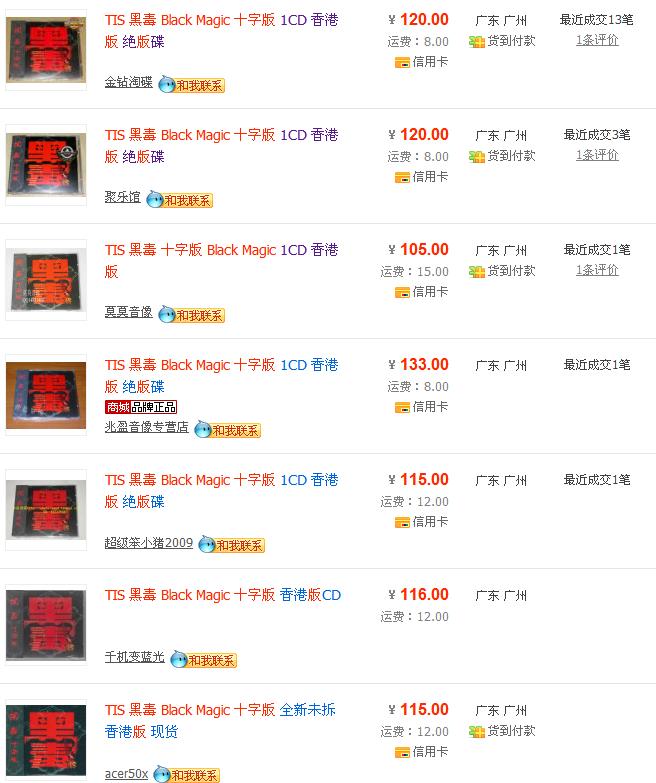Contact 超级笨小猪2009 via 和我联系
The height and width of the screenshot is (783, 656).
point(231,545)
